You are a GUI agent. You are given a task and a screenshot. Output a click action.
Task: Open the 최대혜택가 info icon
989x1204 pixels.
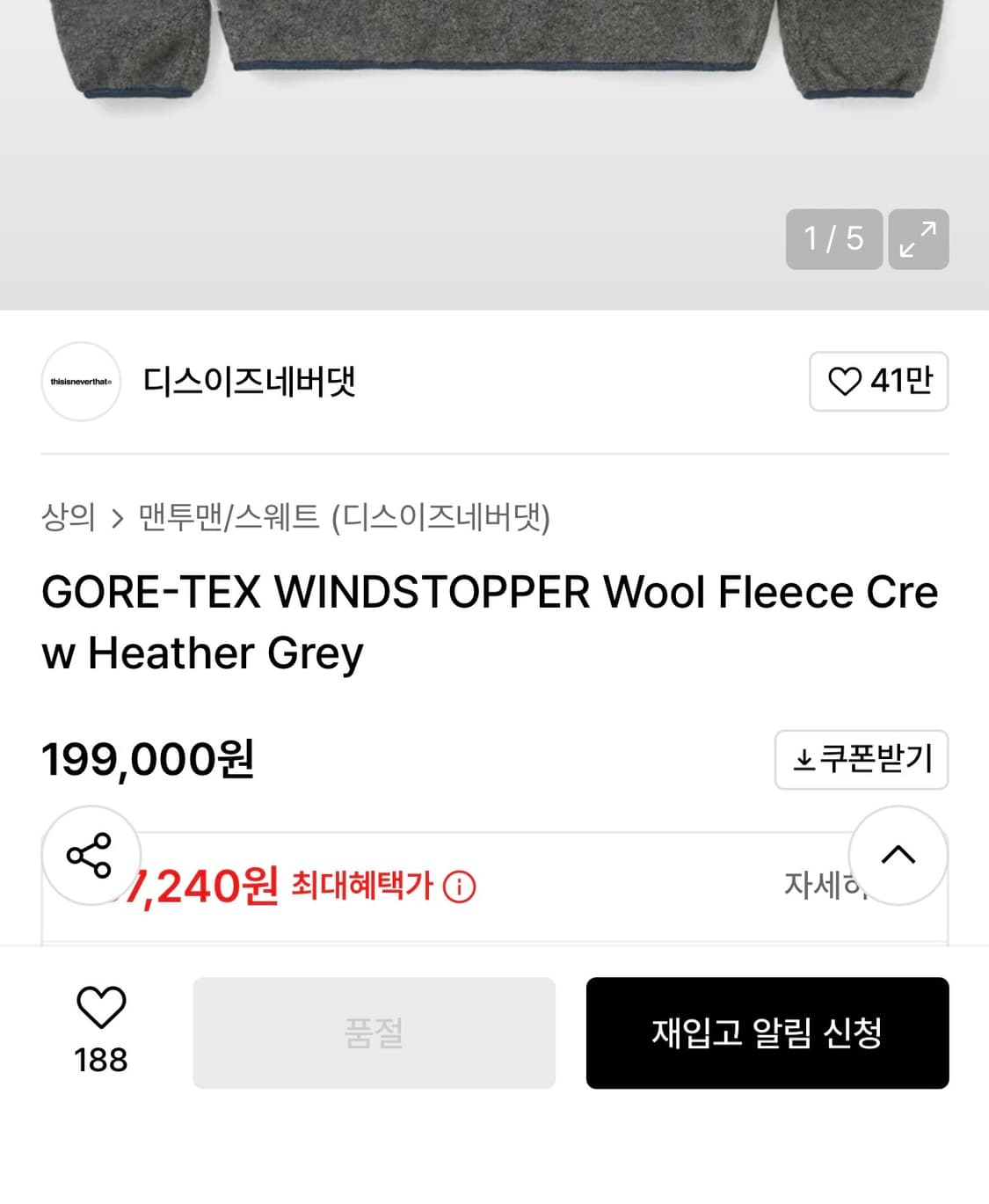click(461, 887)
